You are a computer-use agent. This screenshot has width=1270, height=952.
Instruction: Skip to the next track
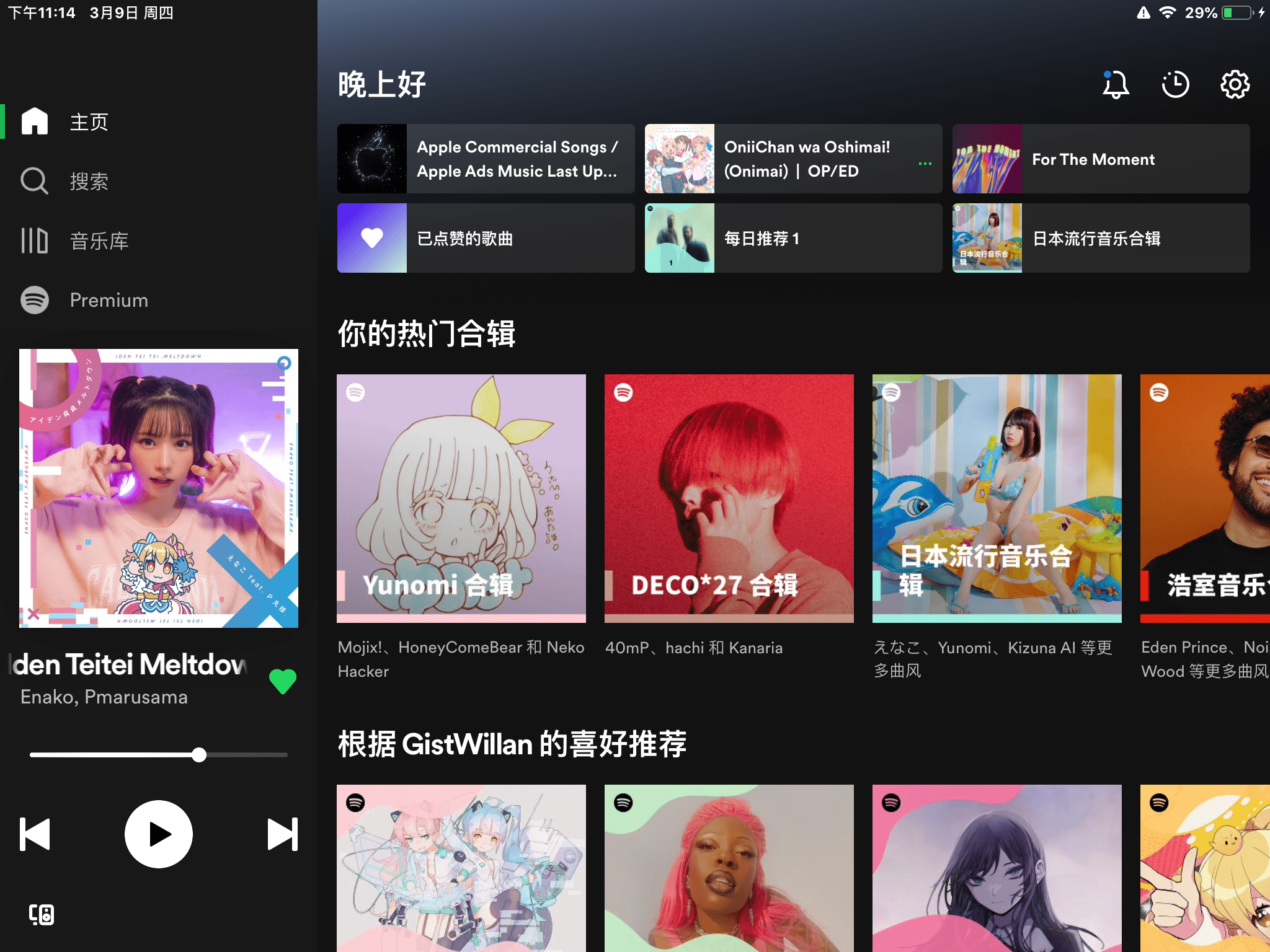coord(282,834)
